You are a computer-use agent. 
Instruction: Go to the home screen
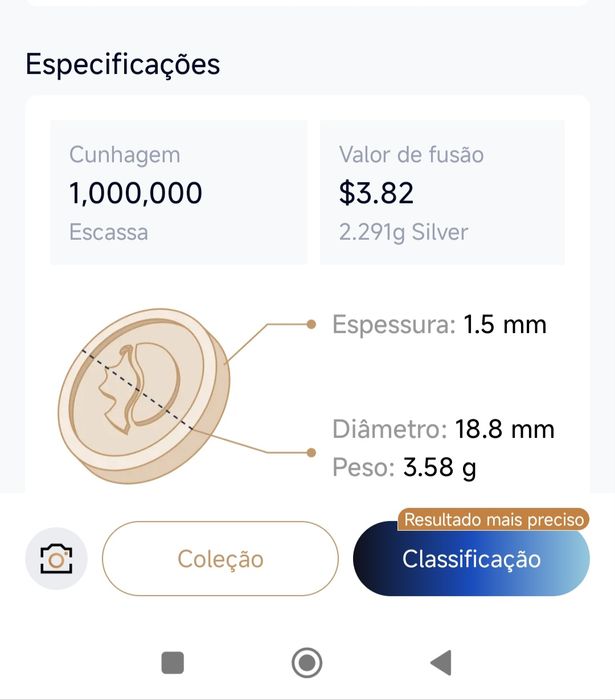pyautogui.click(x=307, y=662)
